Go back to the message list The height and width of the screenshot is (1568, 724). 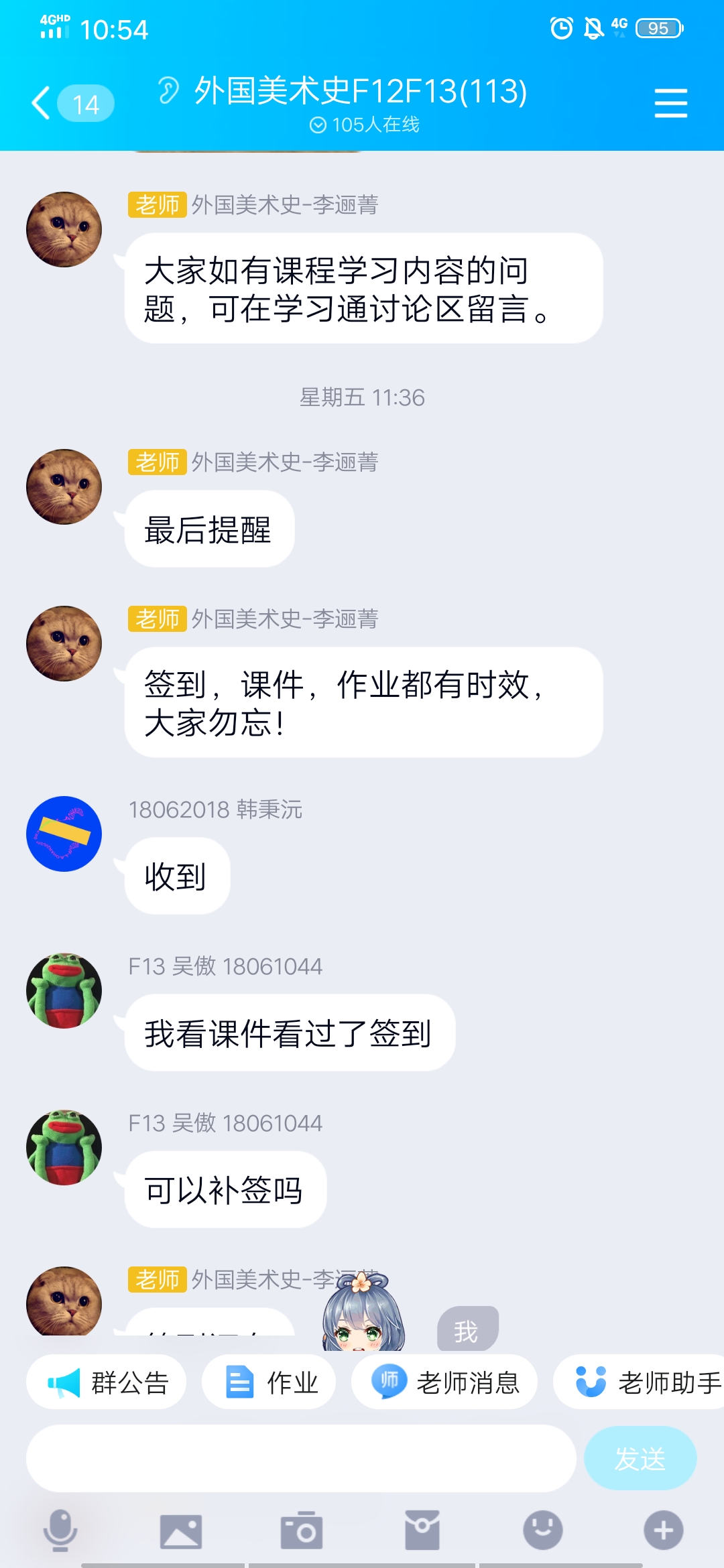pyautogui.click(x=42, y=104)
